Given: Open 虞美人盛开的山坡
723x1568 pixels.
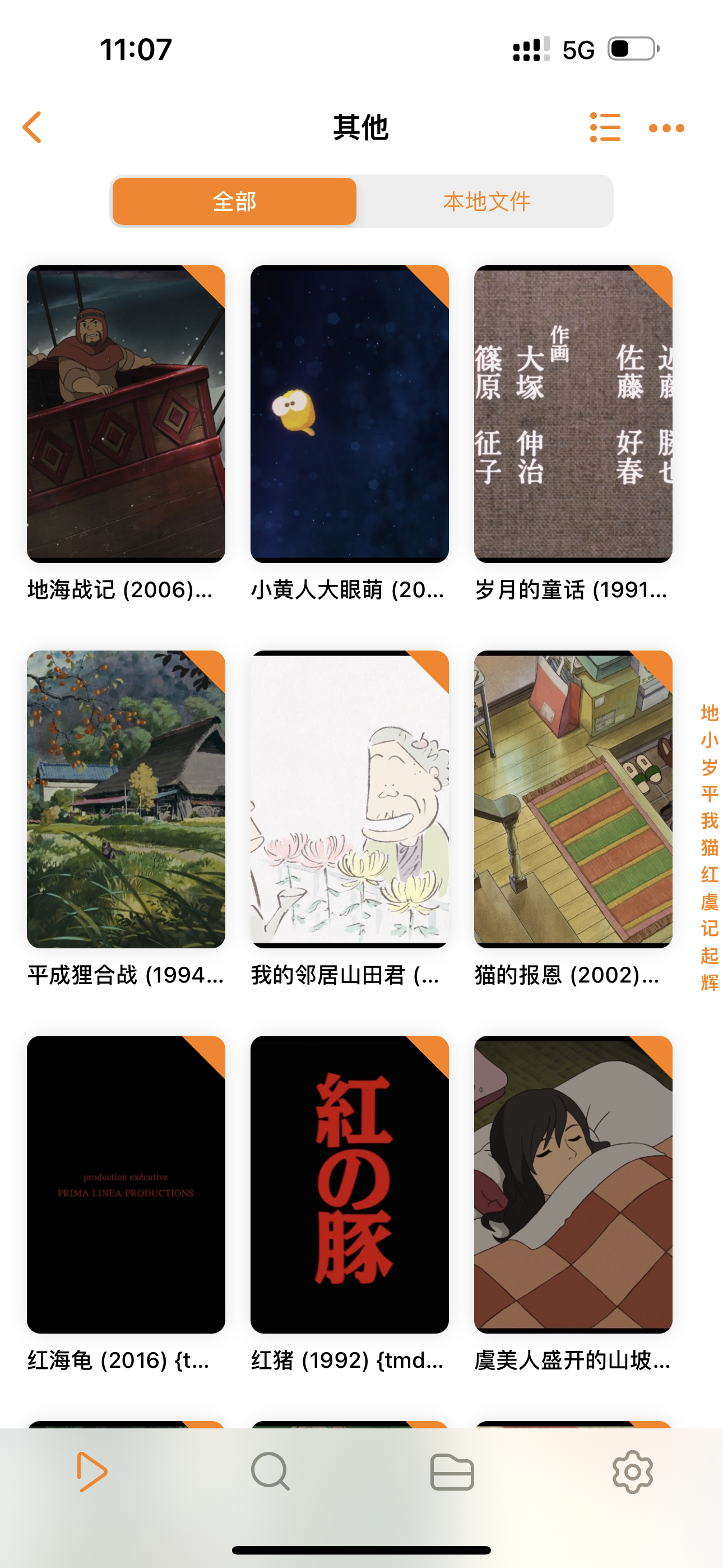Looking at the screenshot, I should point(573,1184).
